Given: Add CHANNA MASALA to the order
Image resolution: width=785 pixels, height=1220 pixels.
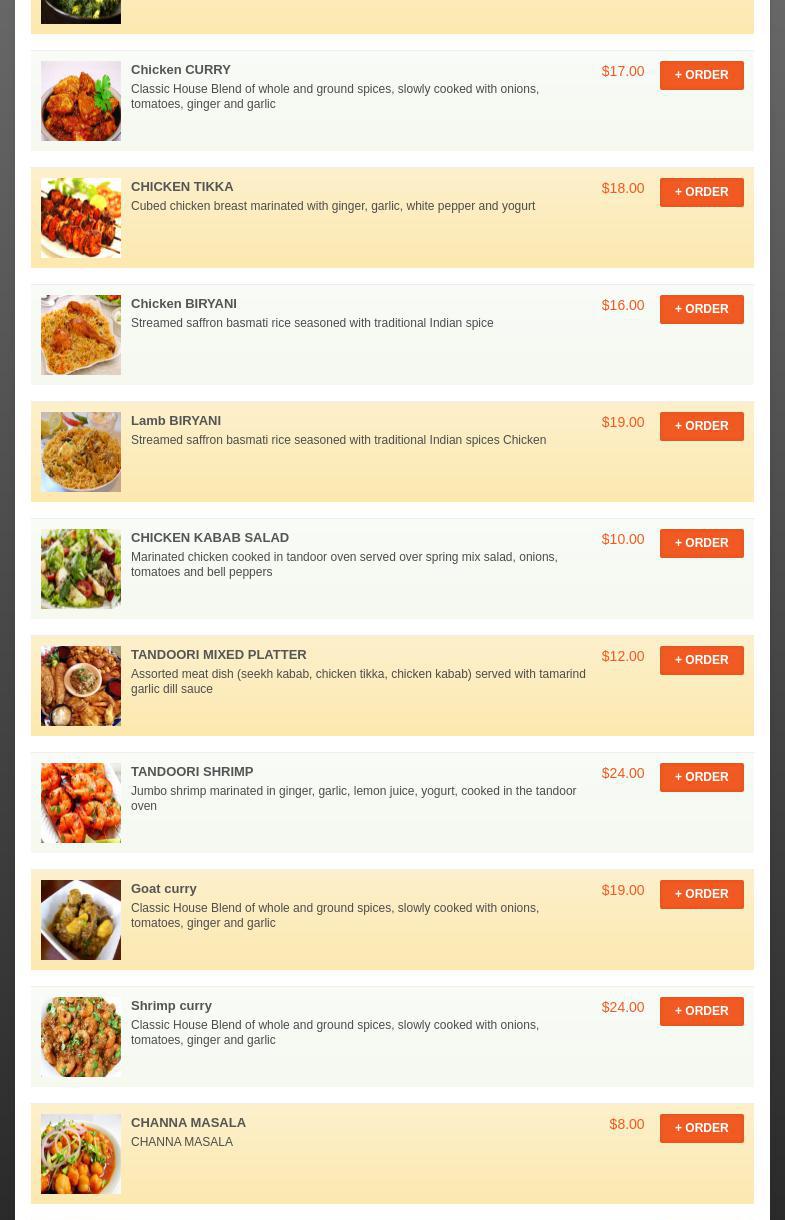Looking at the screenshot, I should point(701,1128).
